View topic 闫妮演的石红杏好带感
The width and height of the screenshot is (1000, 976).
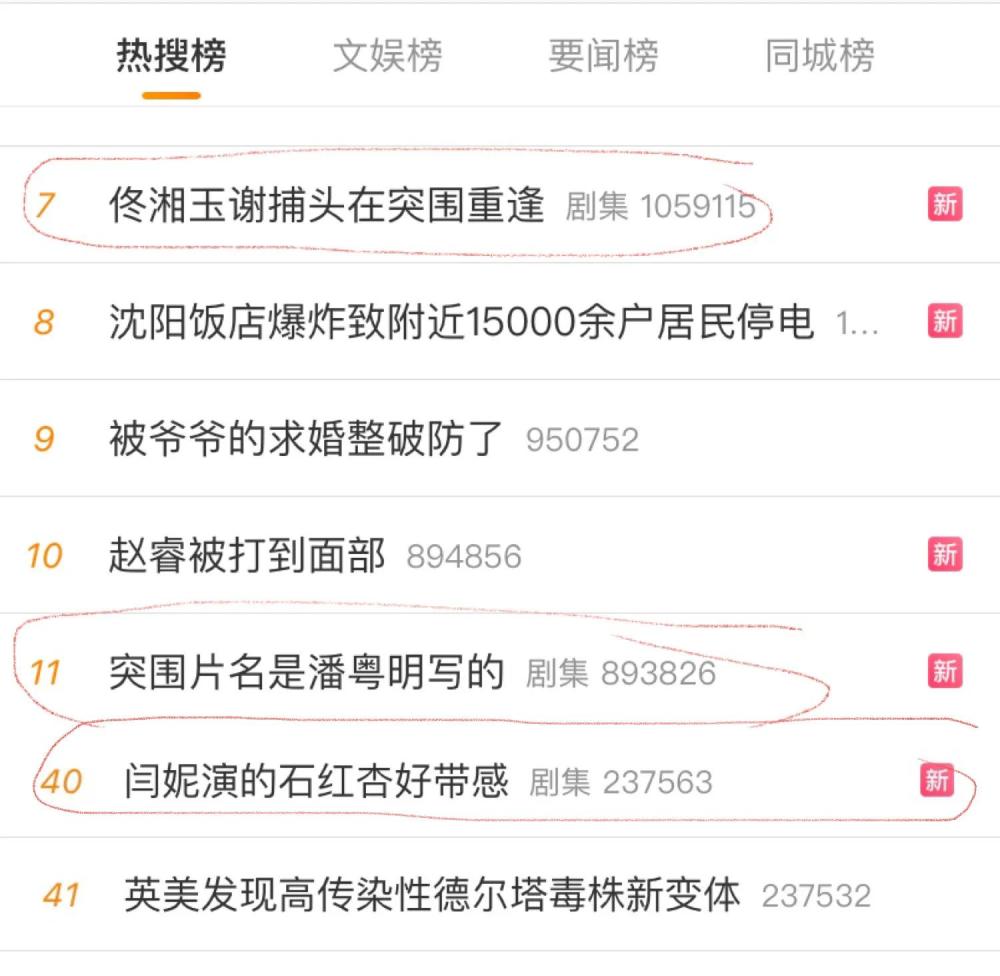317,781
